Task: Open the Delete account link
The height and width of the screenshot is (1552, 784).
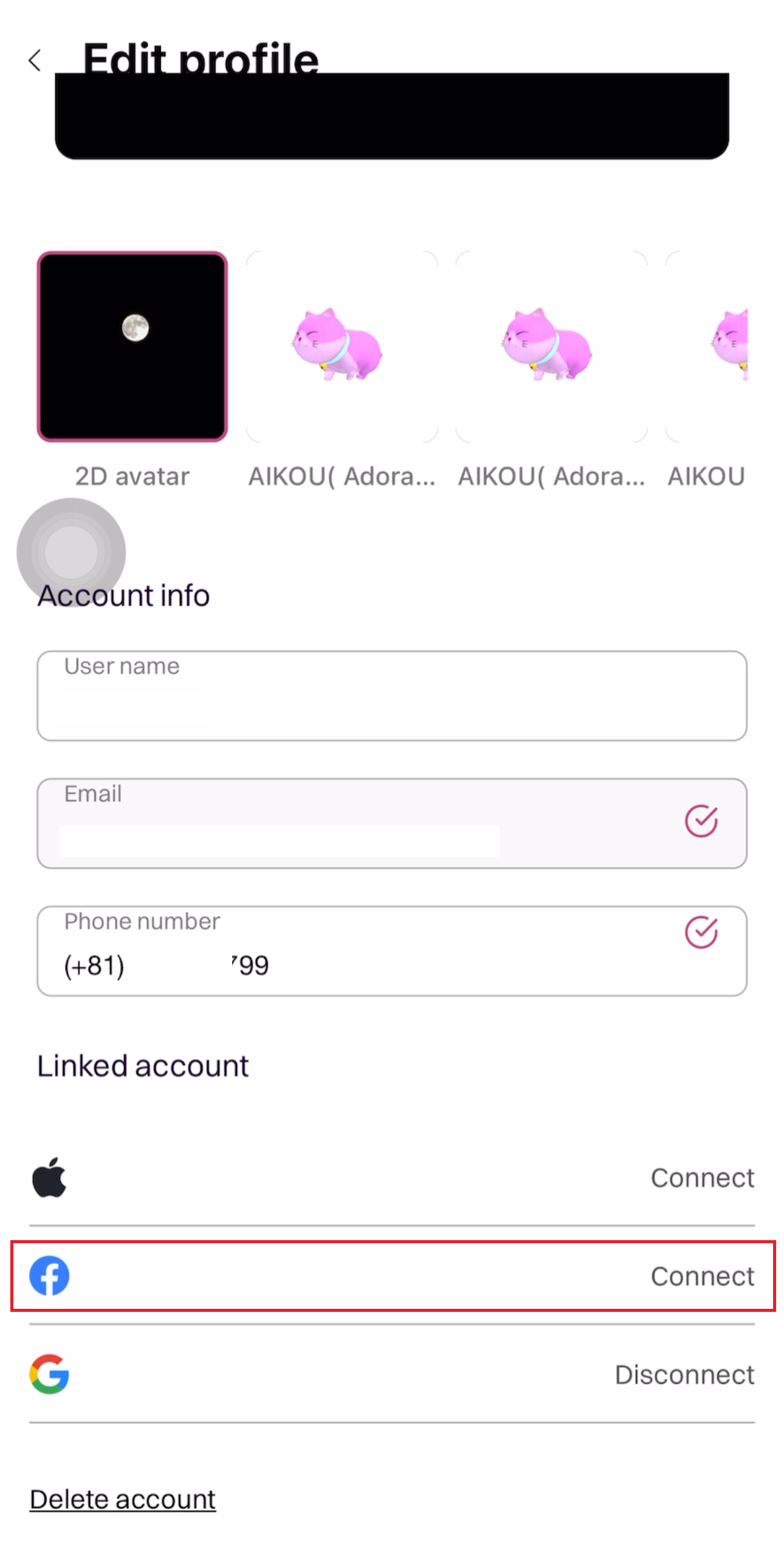Action: (x=122, y=1499)
